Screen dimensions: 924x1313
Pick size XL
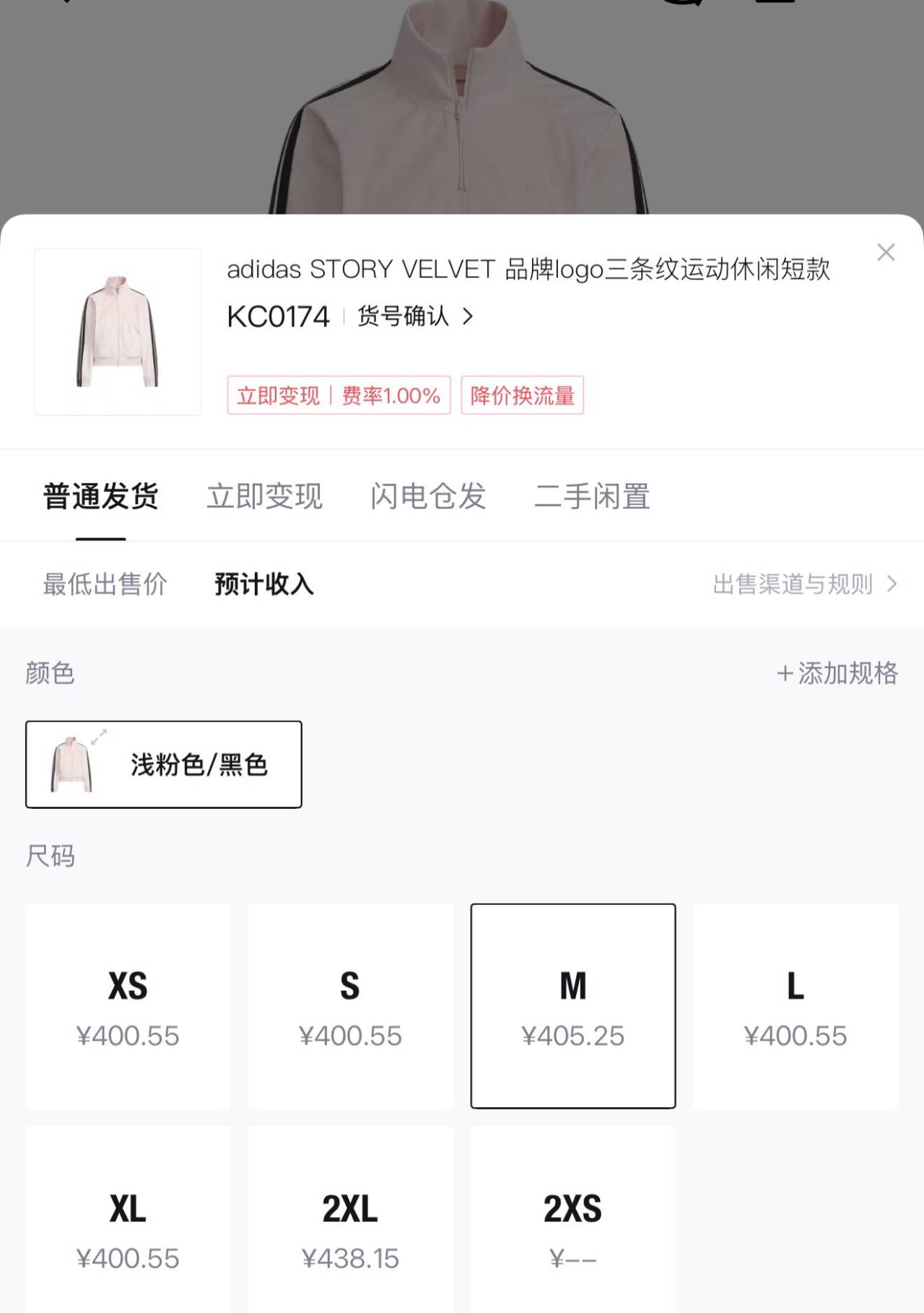[128, 1228]
